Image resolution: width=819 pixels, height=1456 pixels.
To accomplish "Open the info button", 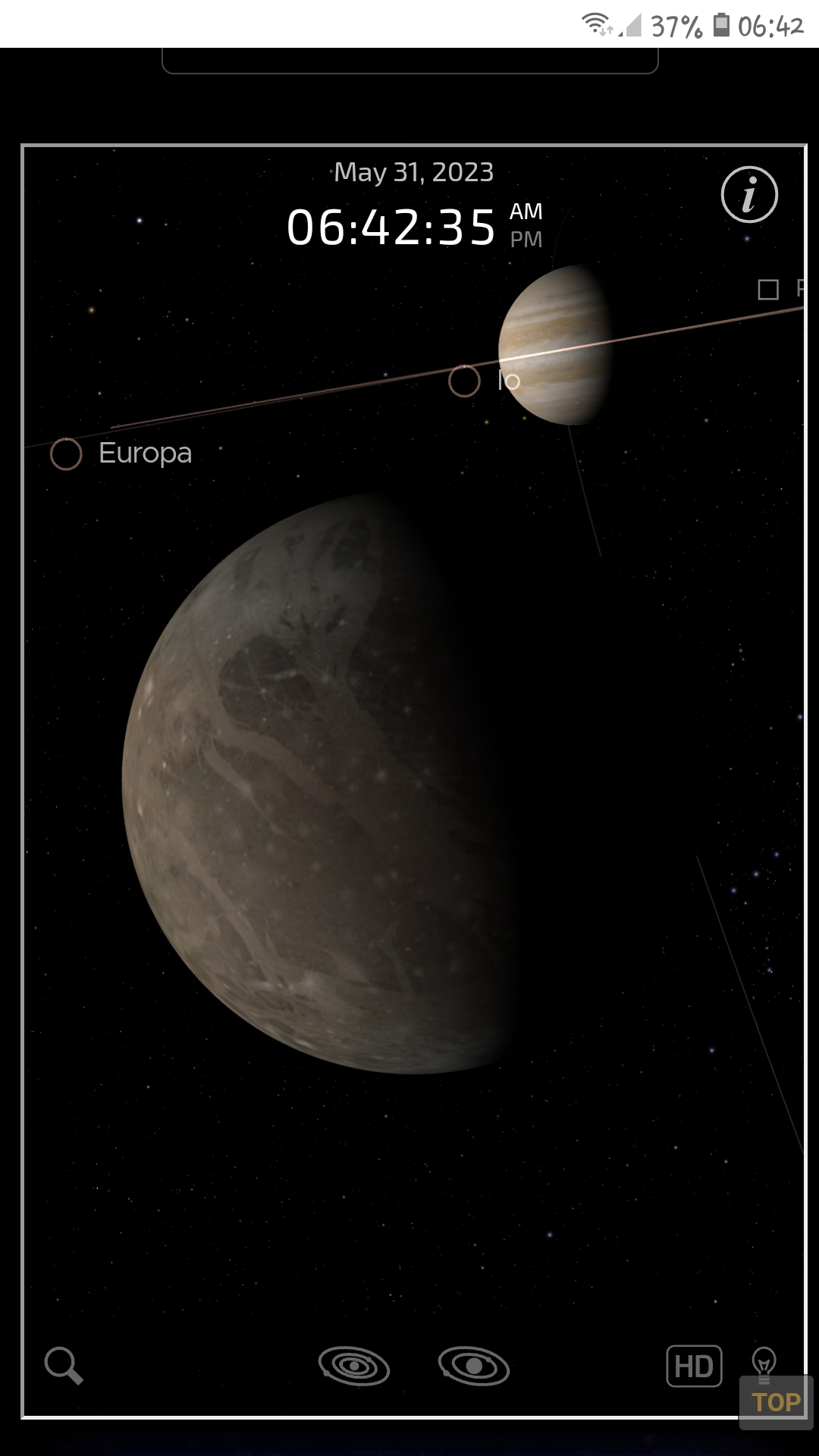I will tap(749, 195).
